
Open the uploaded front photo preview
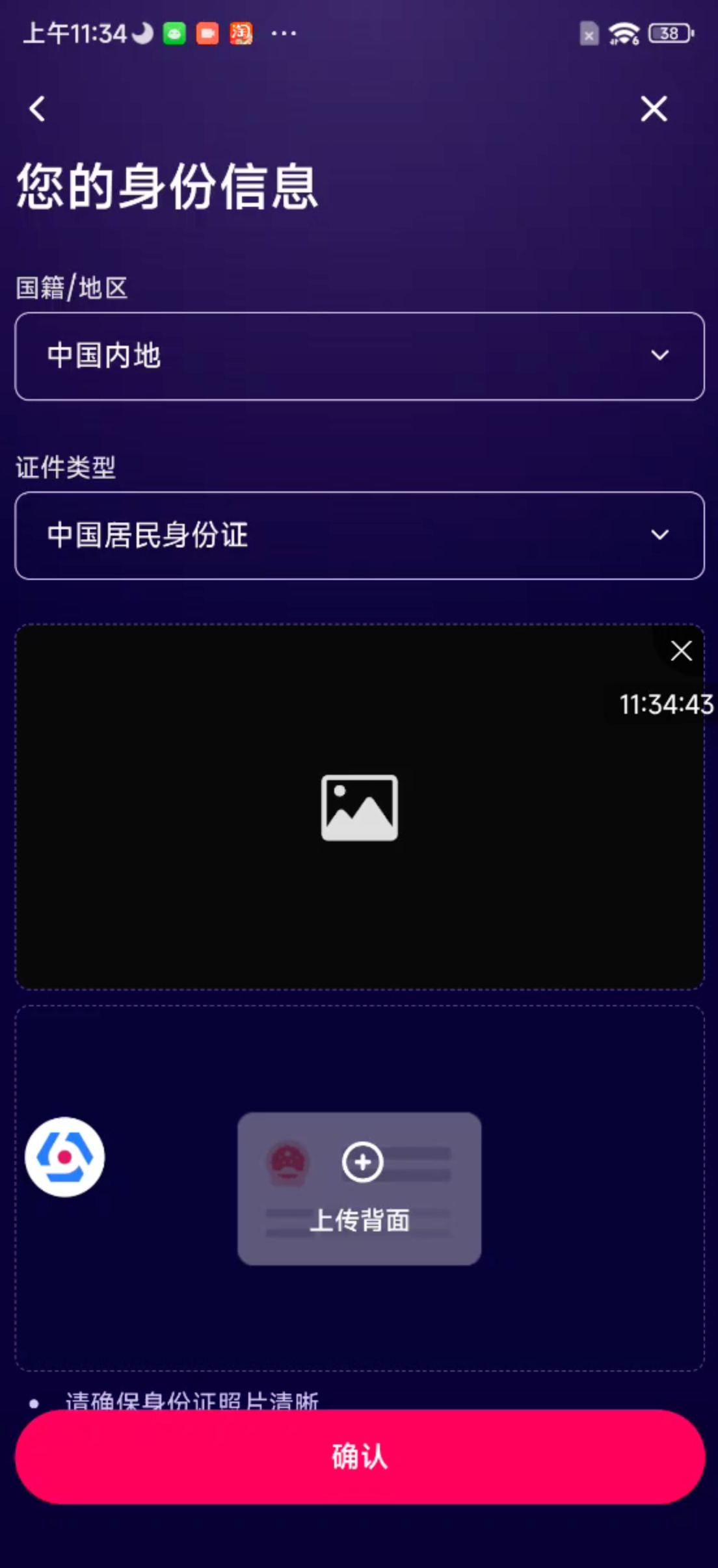(359, 807)
